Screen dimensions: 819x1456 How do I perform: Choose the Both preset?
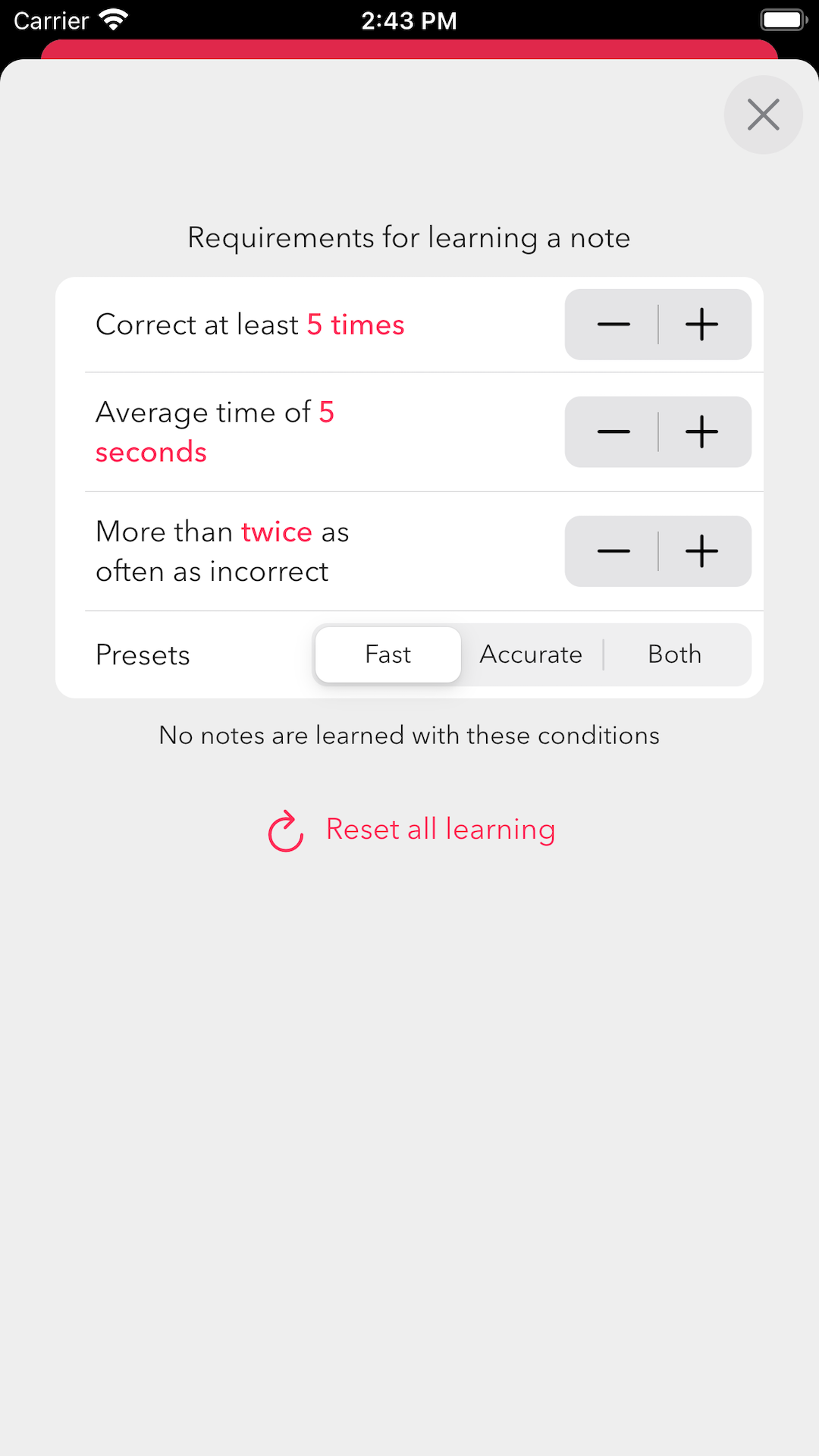pos(675,654)
